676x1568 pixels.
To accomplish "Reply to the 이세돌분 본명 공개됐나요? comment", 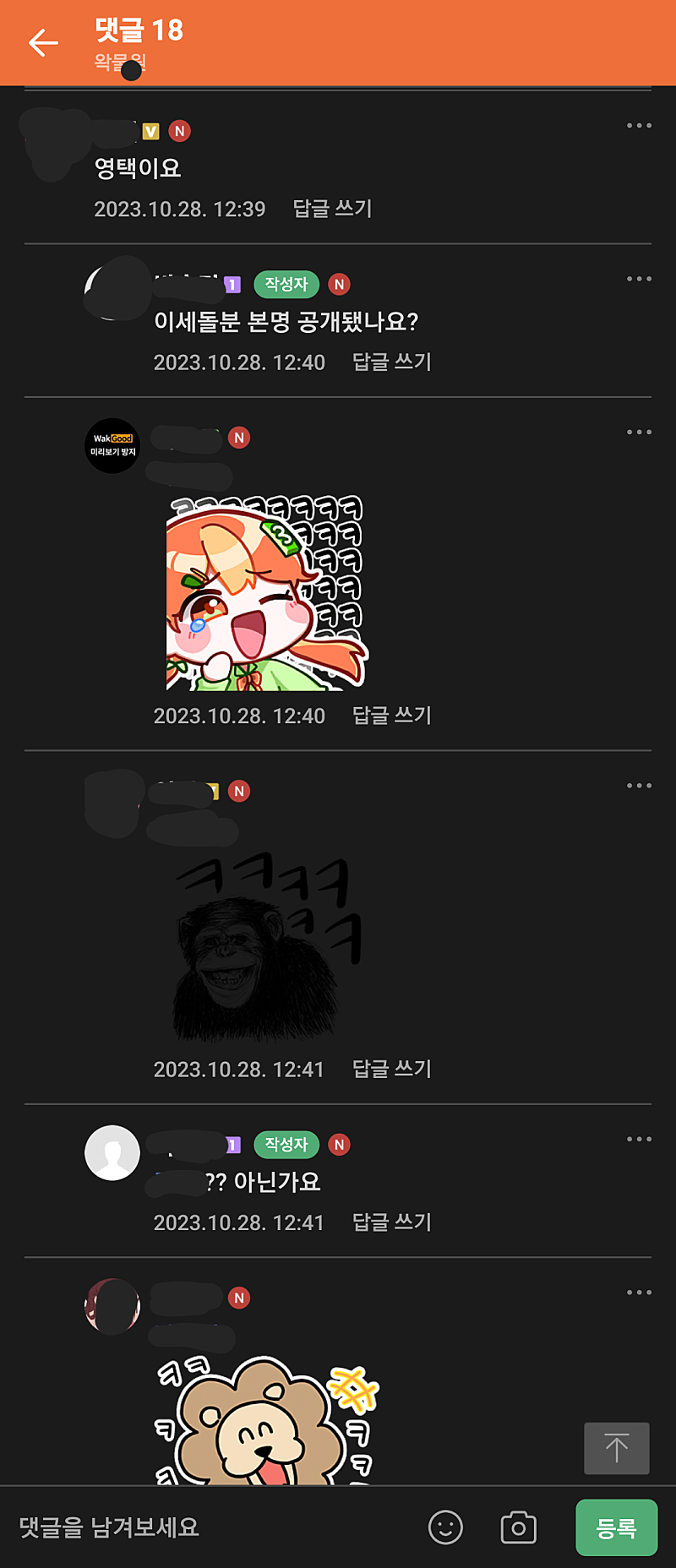I will [391, 362].
